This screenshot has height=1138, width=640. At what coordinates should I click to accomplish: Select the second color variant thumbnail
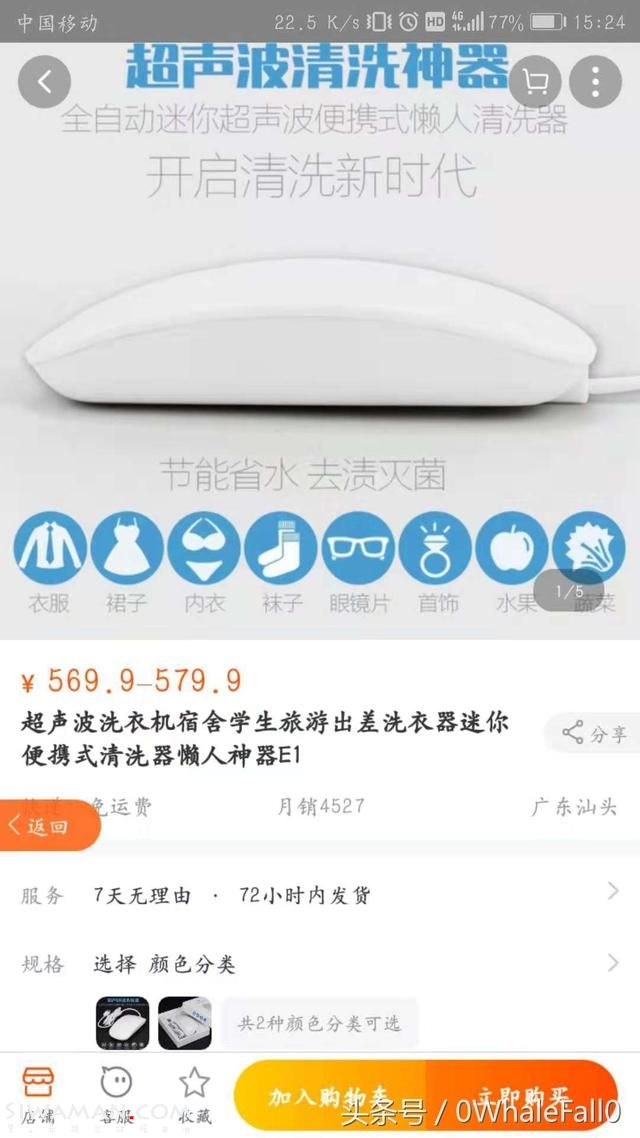185,1022
